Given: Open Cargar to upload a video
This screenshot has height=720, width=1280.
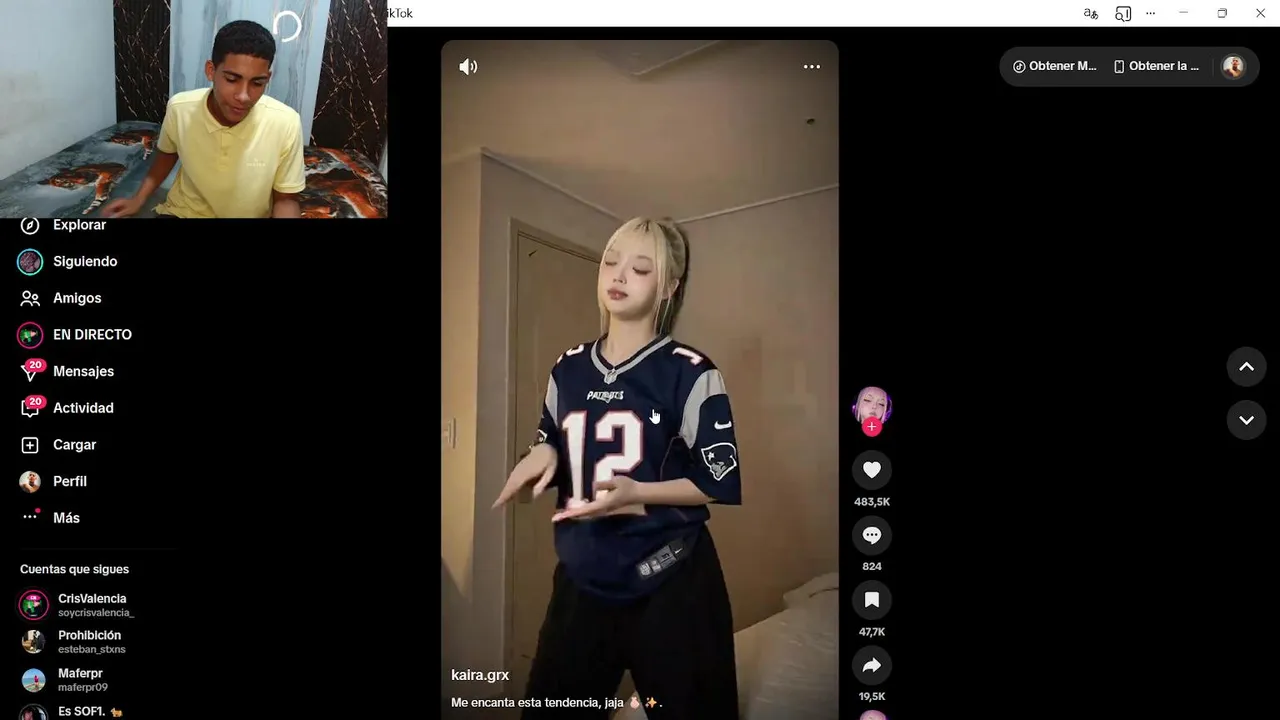Looking at the screenshot, I should coord(74,445).
